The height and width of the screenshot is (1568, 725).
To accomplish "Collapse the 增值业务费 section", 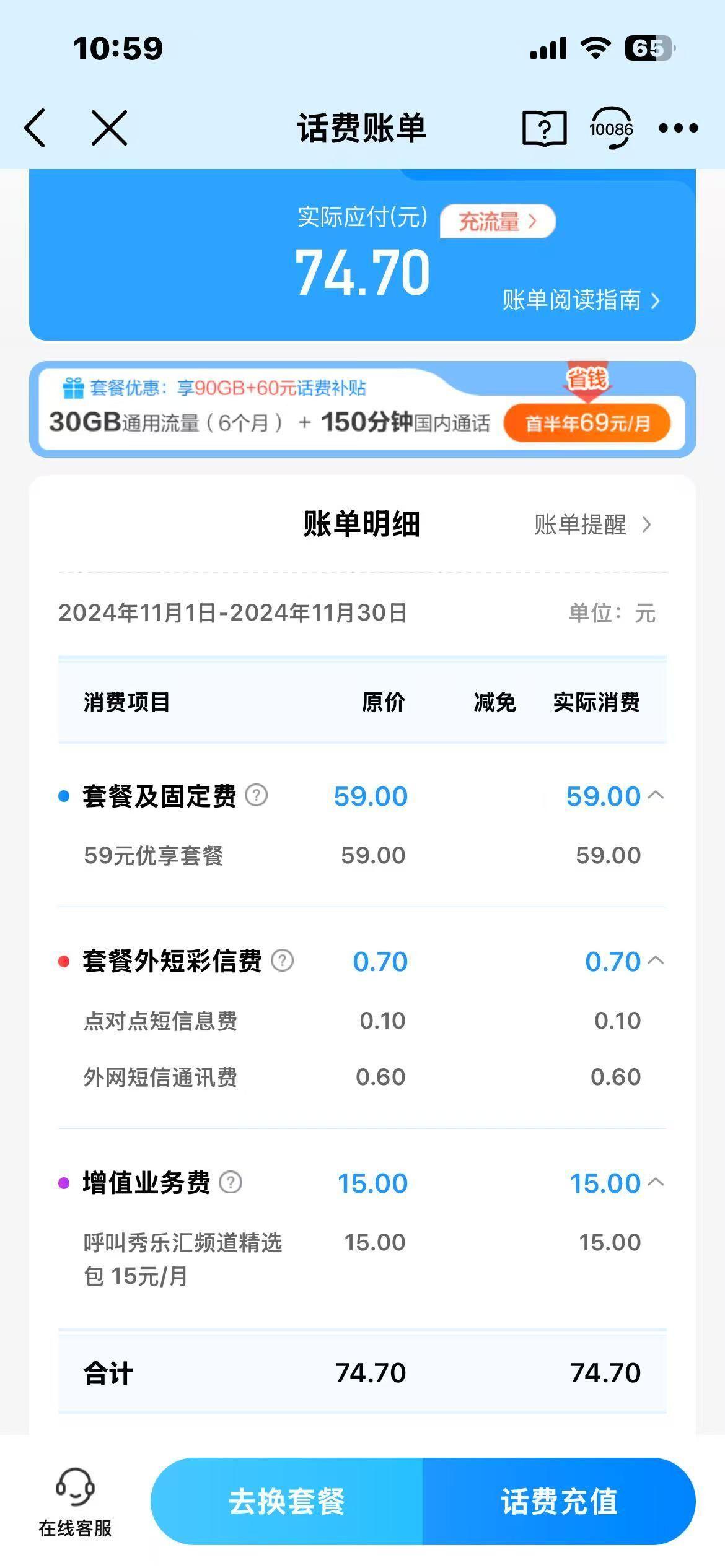I will click(656, 1182).
